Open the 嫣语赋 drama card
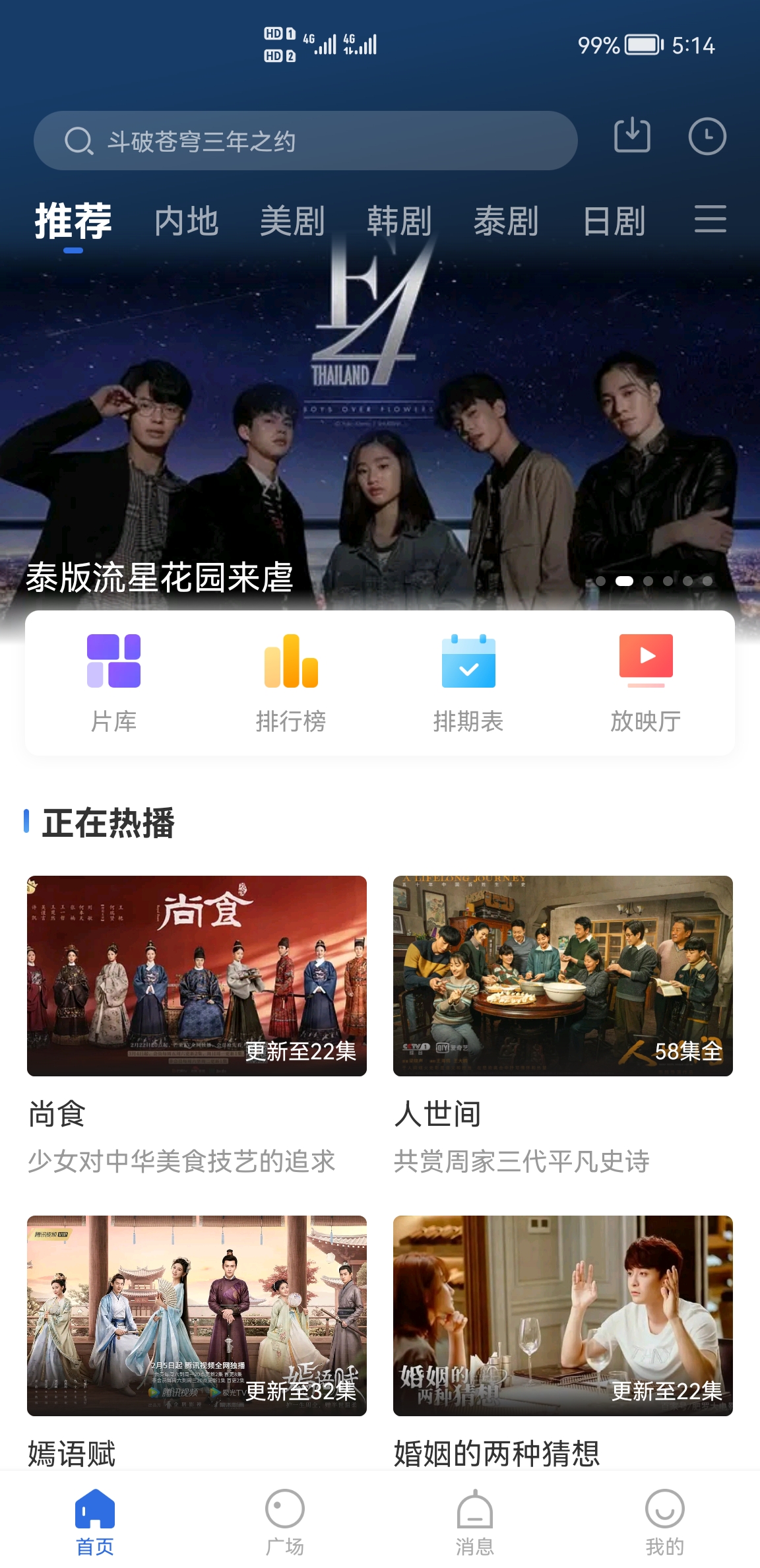Image resolution: width=760 pixels, height=1568 pixels. point(197,1315)
